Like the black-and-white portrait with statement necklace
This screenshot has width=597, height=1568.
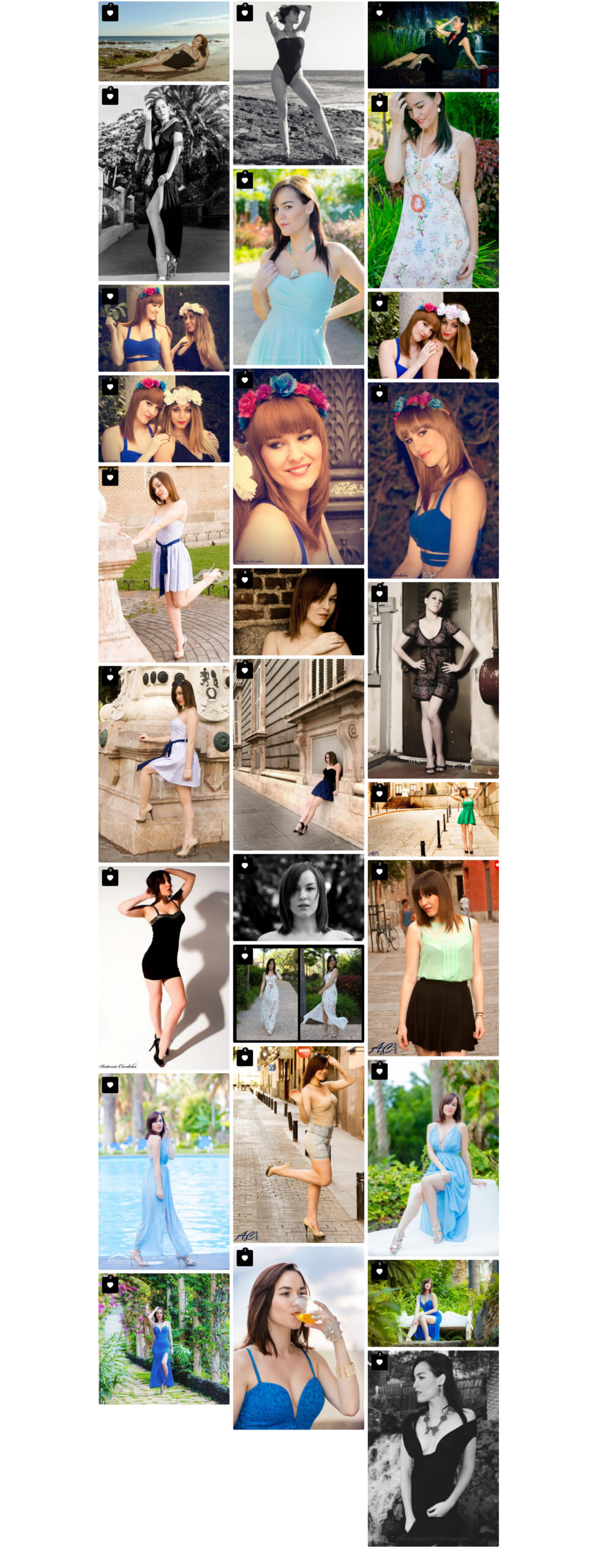[x=379, y=1362]
